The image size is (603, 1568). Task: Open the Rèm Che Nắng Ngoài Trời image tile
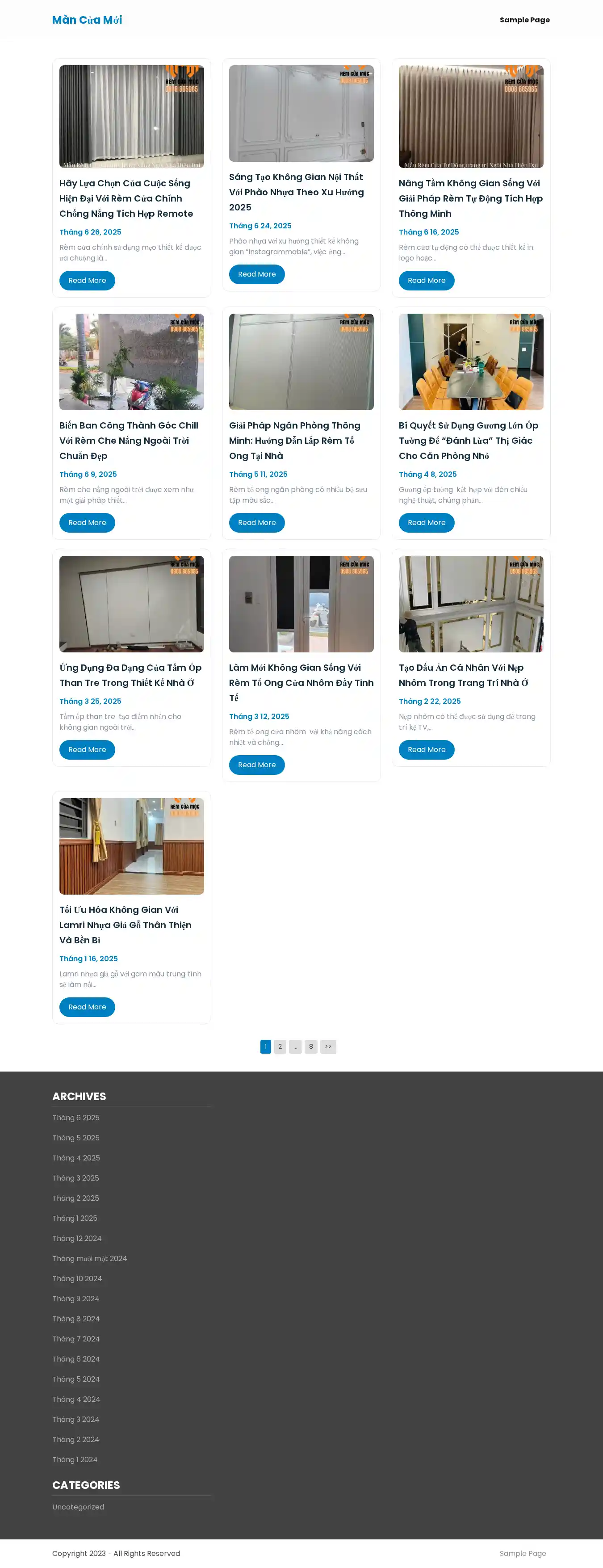[x=131, y=362]
